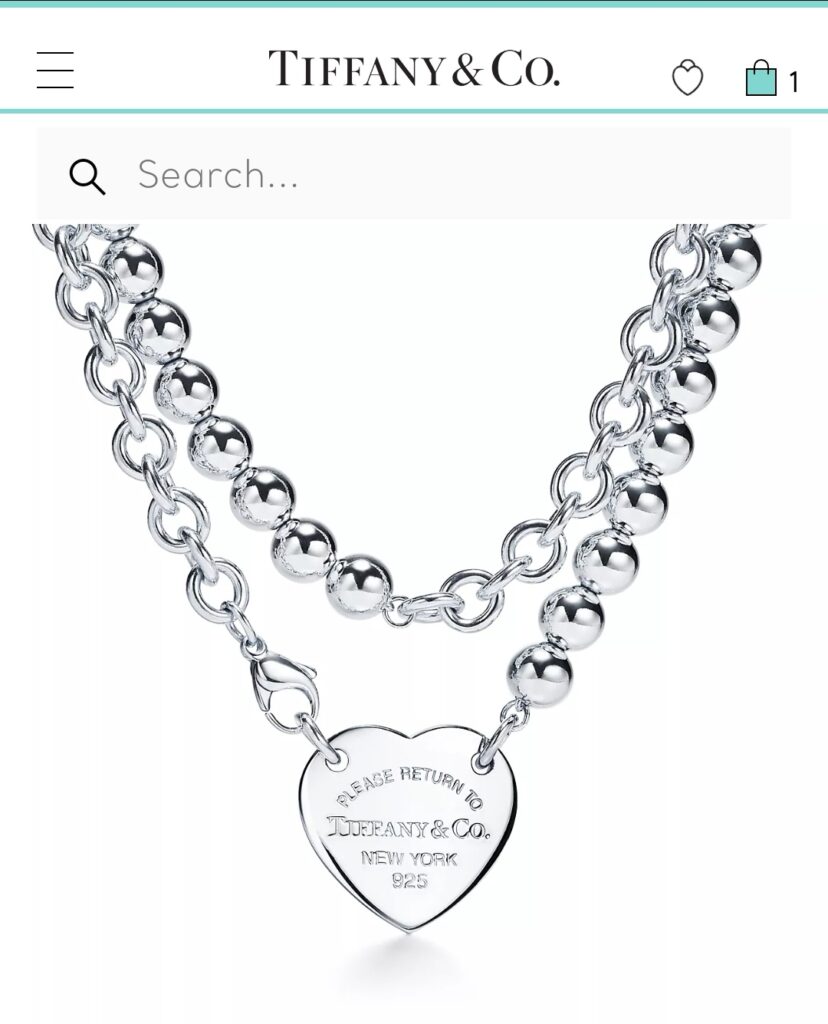Open the shopping bag
This screenshot has height=1024, width=828.
(x=762, y=78)
